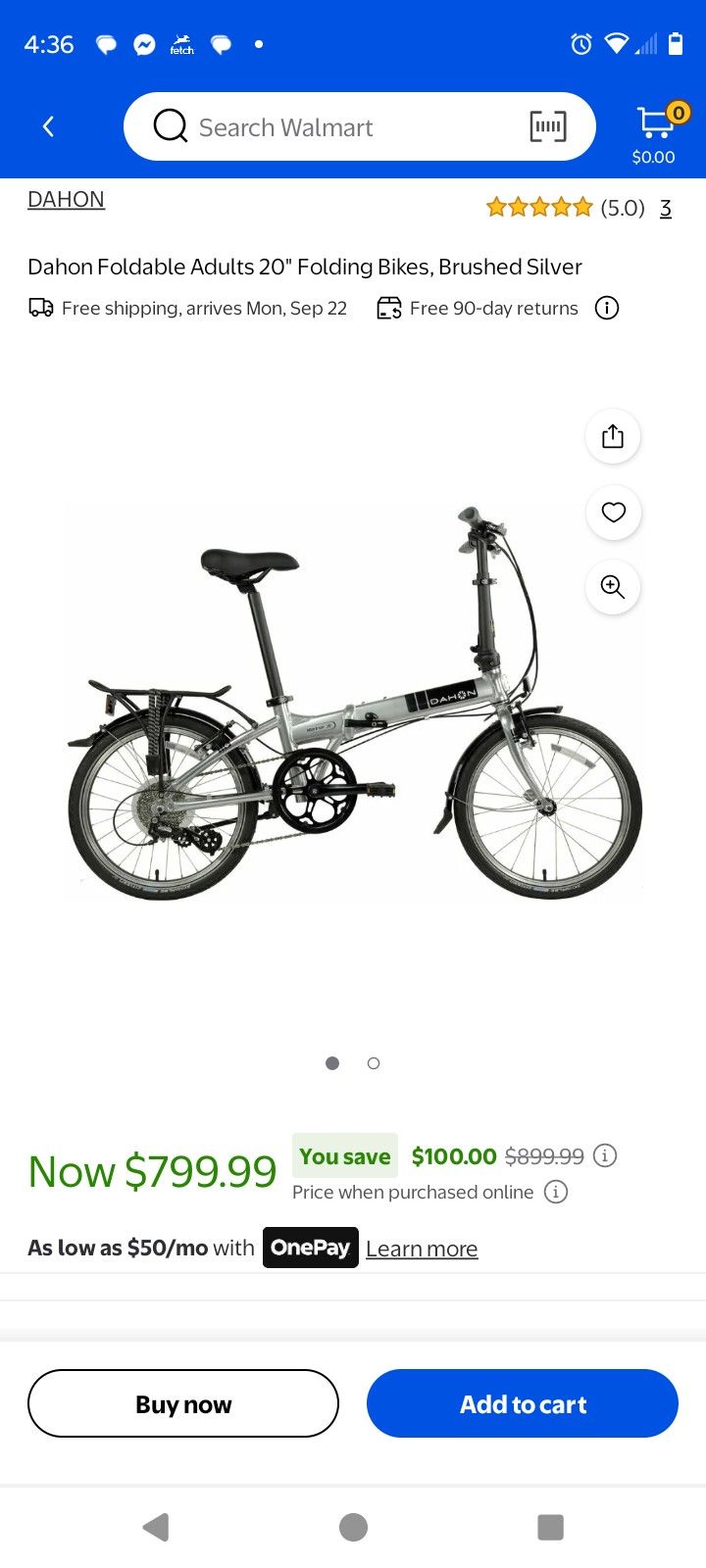Tap the 90-day returns icon
The image size is (706, 1568).
point(387,307)
